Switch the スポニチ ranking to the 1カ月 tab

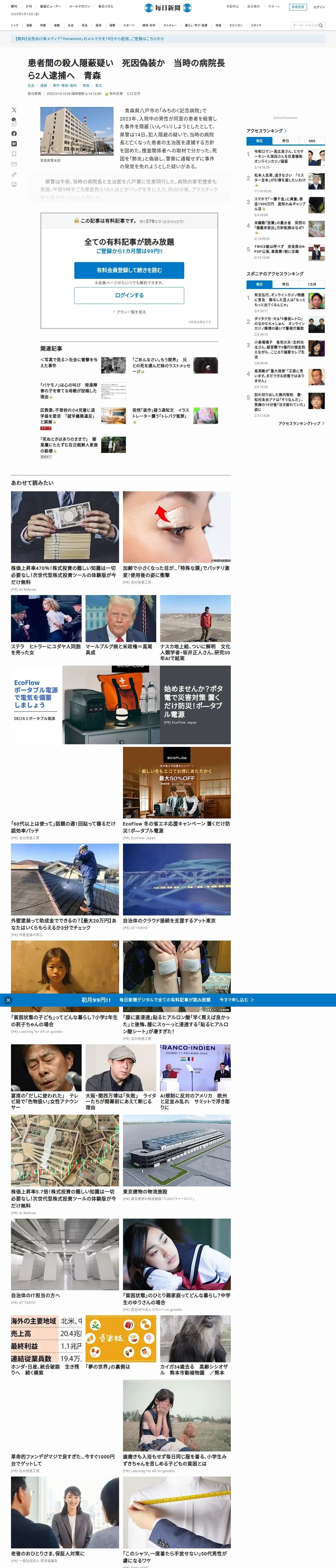[312, 284]
